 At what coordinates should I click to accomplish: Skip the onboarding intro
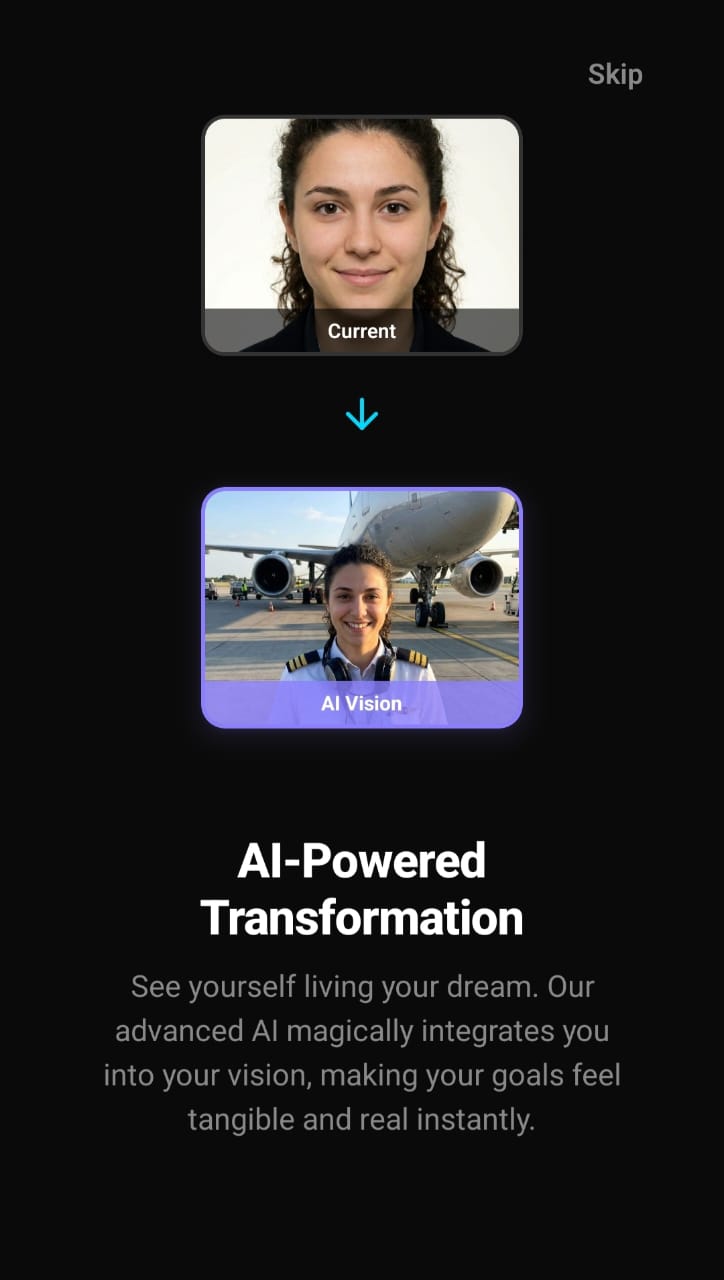point(614,75)
